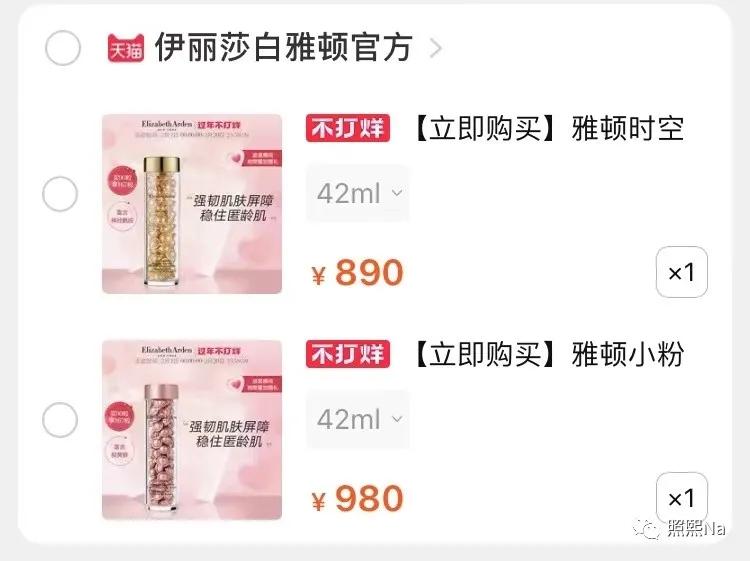Open the pink capsule product image
This screenshot has height=561, width=750.
tap(192, 430)
